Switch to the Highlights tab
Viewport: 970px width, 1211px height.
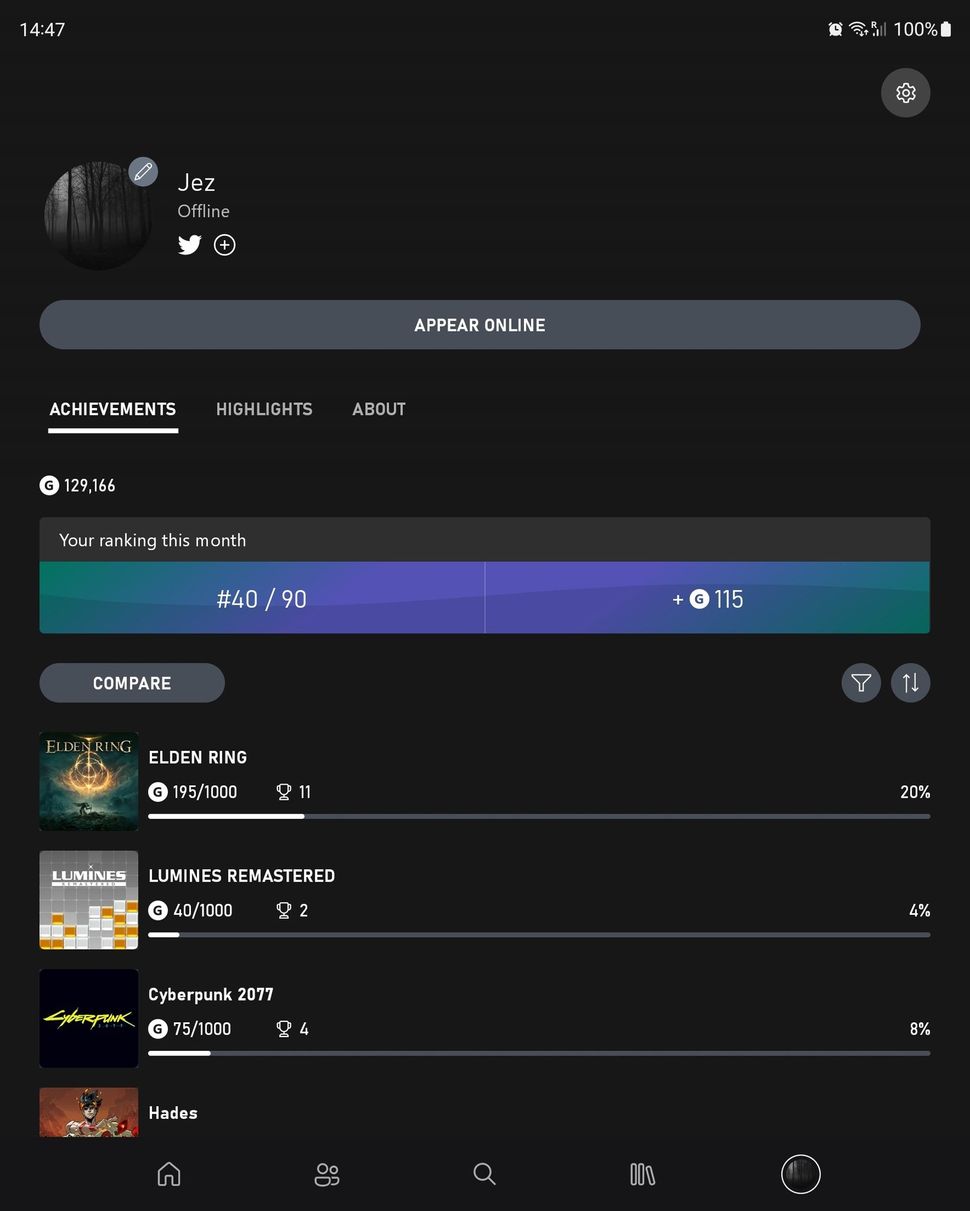(x=264, y=409)
